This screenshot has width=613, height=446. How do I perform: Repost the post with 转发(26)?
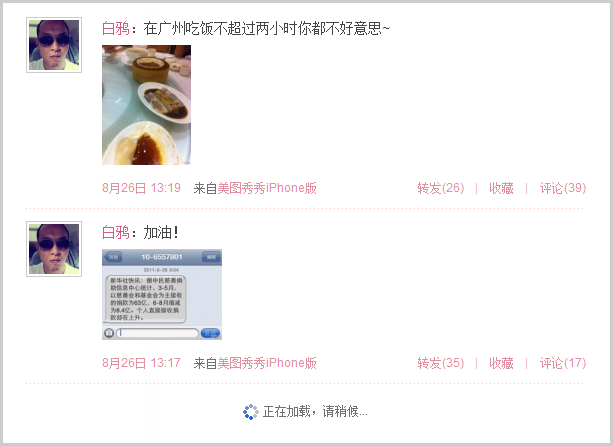[x=440, y=188]
